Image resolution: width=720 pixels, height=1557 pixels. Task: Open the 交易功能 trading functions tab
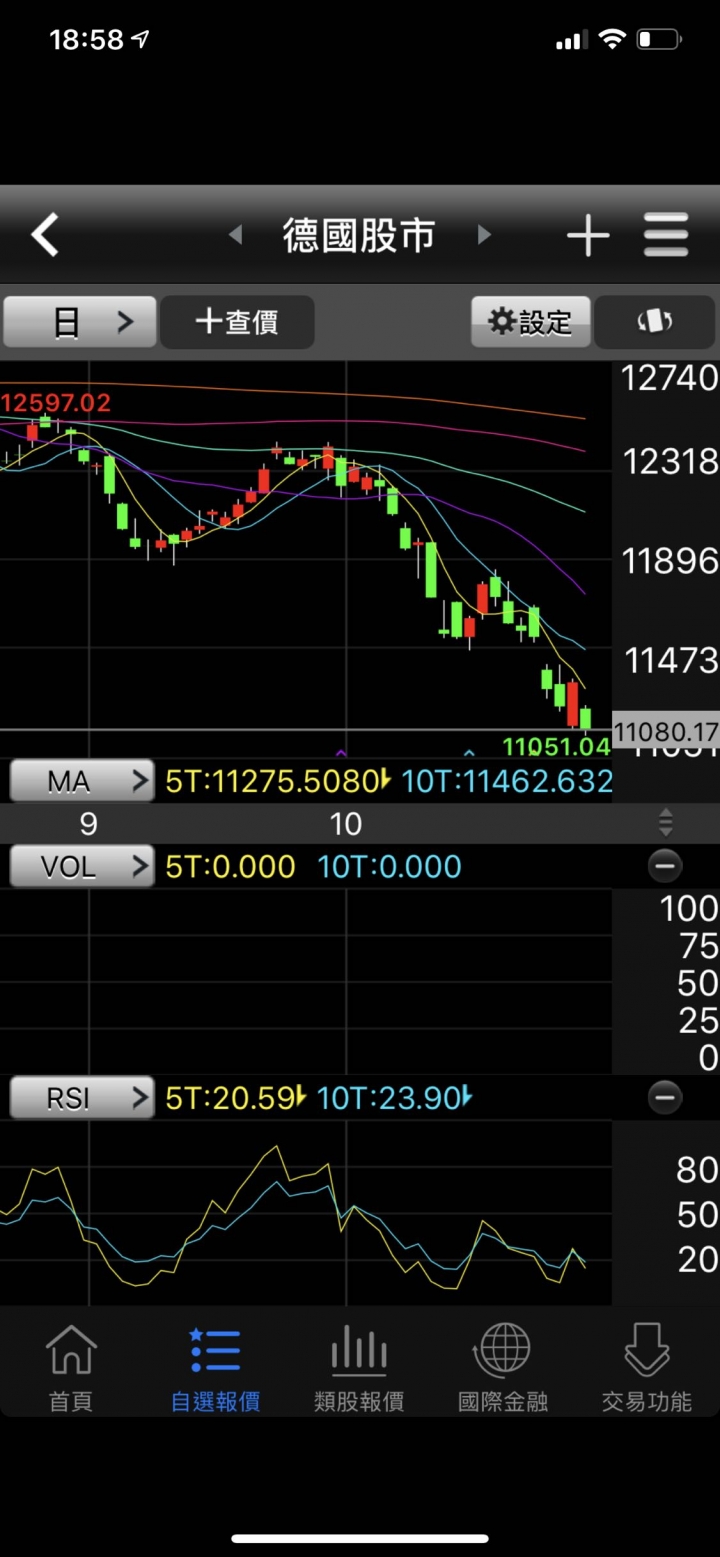coord(647,1368)
